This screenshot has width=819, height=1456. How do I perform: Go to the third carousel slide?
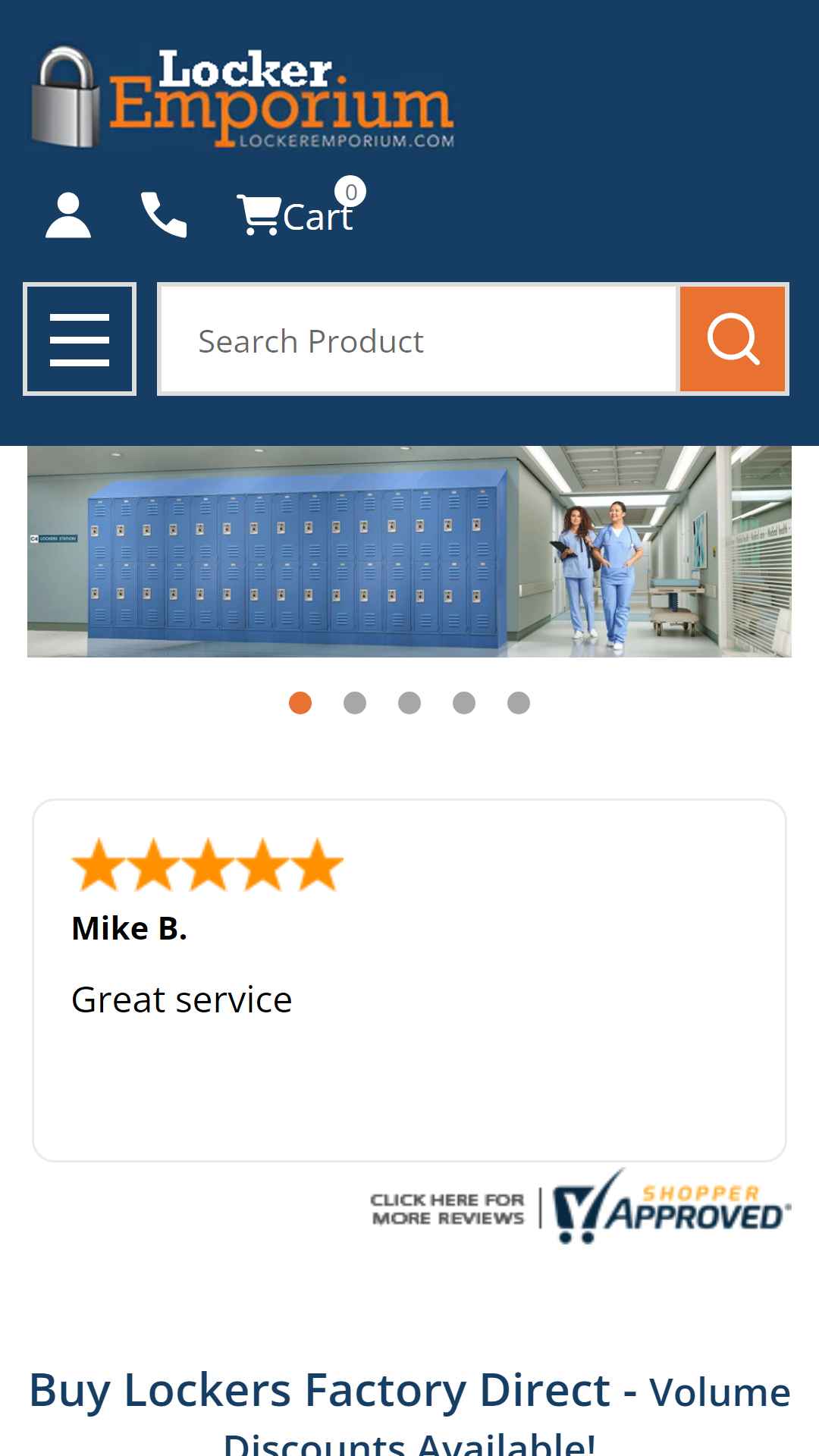(409, 703)
